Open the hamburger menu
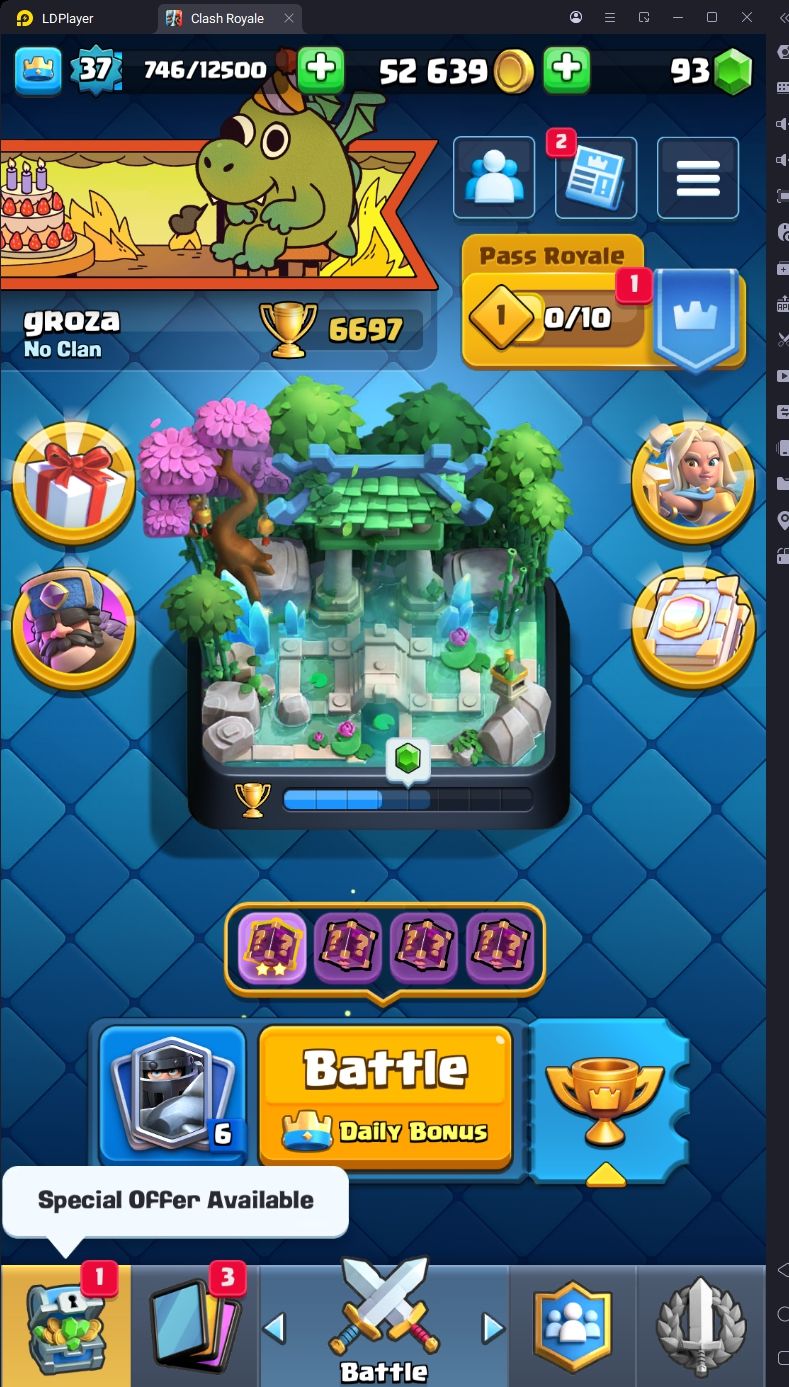 tap(698, 178)
